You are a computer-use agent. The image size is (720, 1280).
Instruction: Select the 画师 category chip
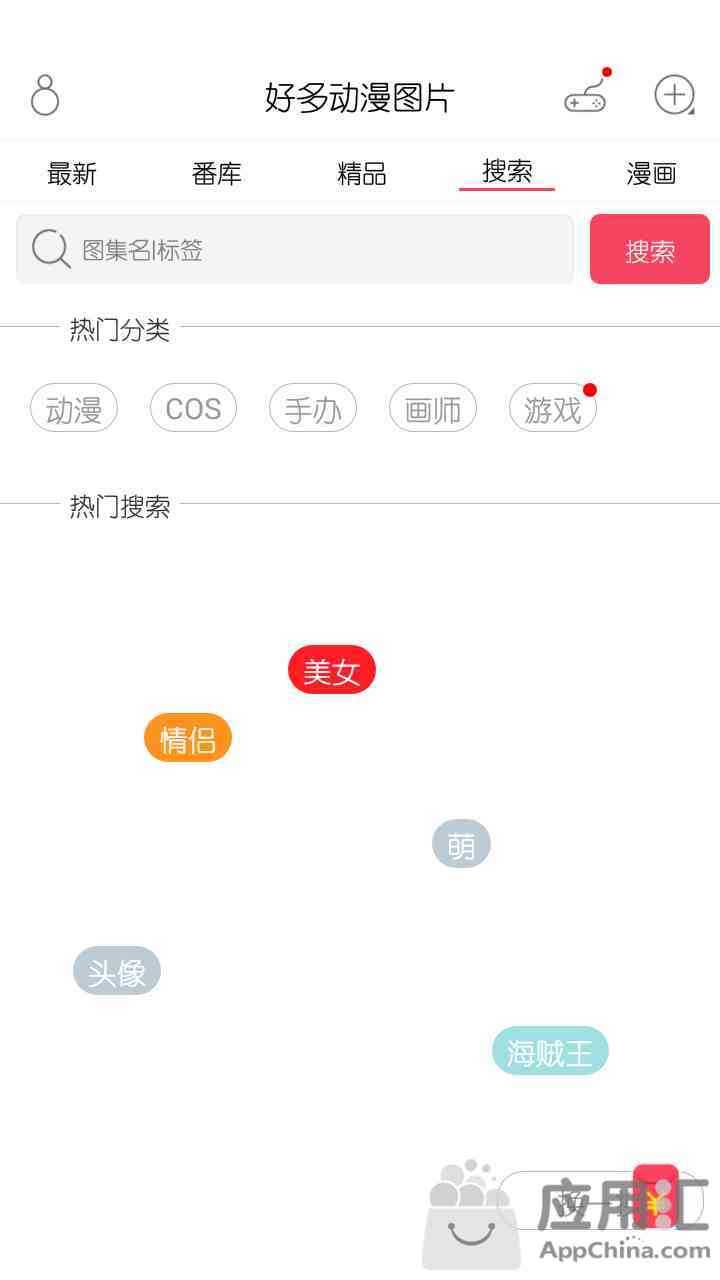tap(433, 409)
